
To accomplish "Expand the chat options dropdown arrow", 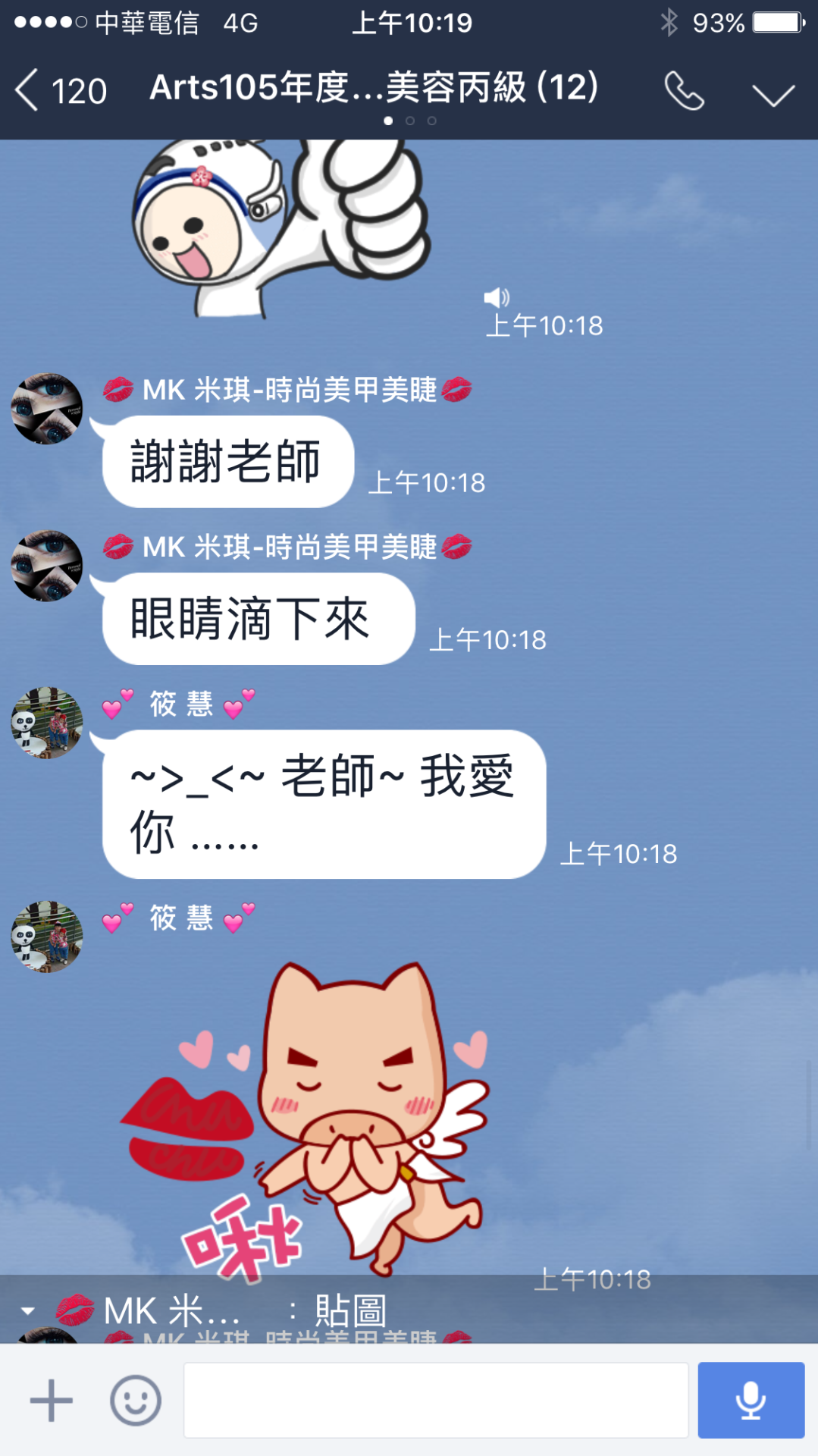I will (x=773, y=94).
